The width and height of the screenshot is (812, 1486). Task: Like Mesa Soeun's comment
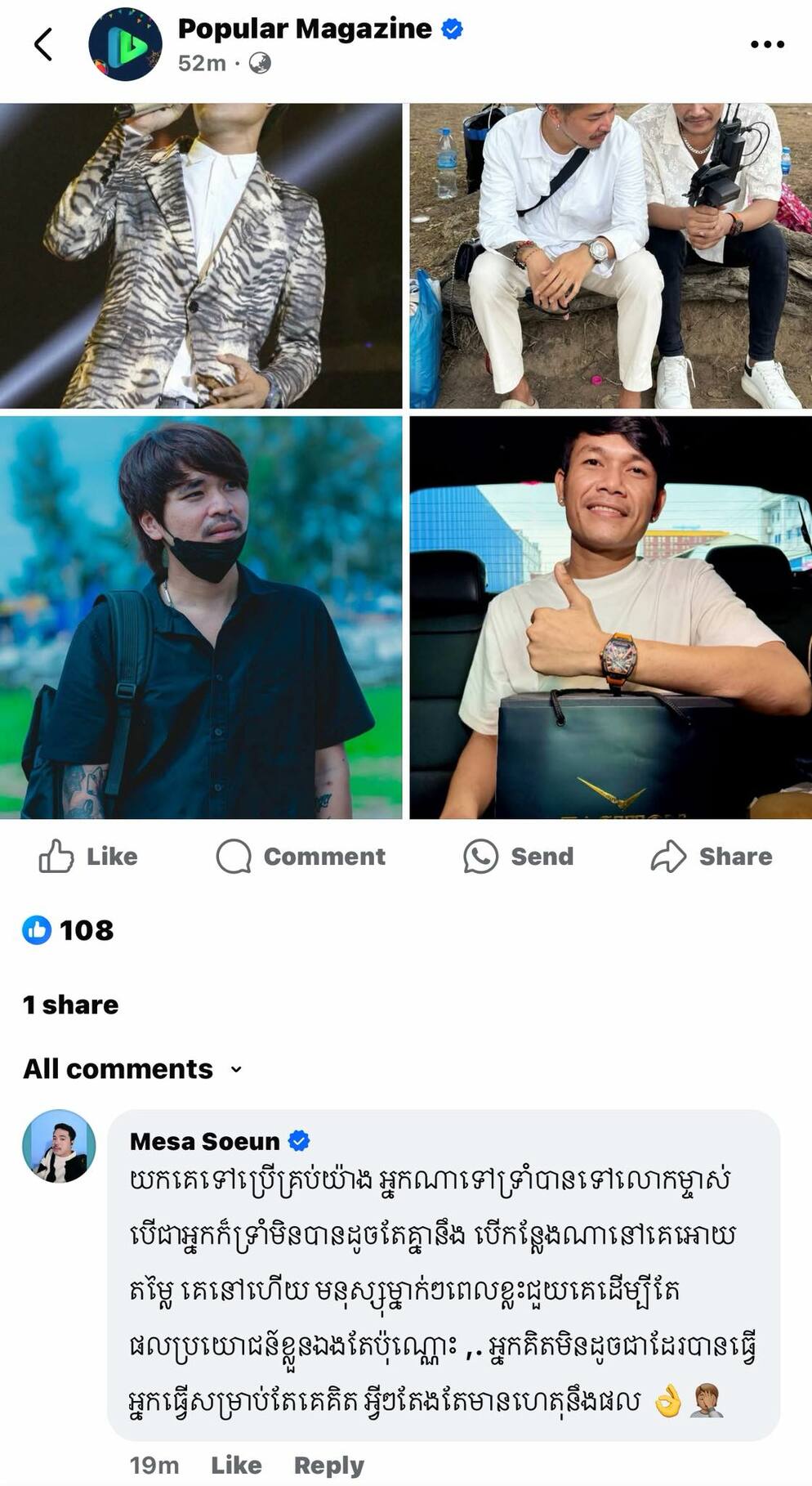pyautogui.click(x=236, y=1464)
